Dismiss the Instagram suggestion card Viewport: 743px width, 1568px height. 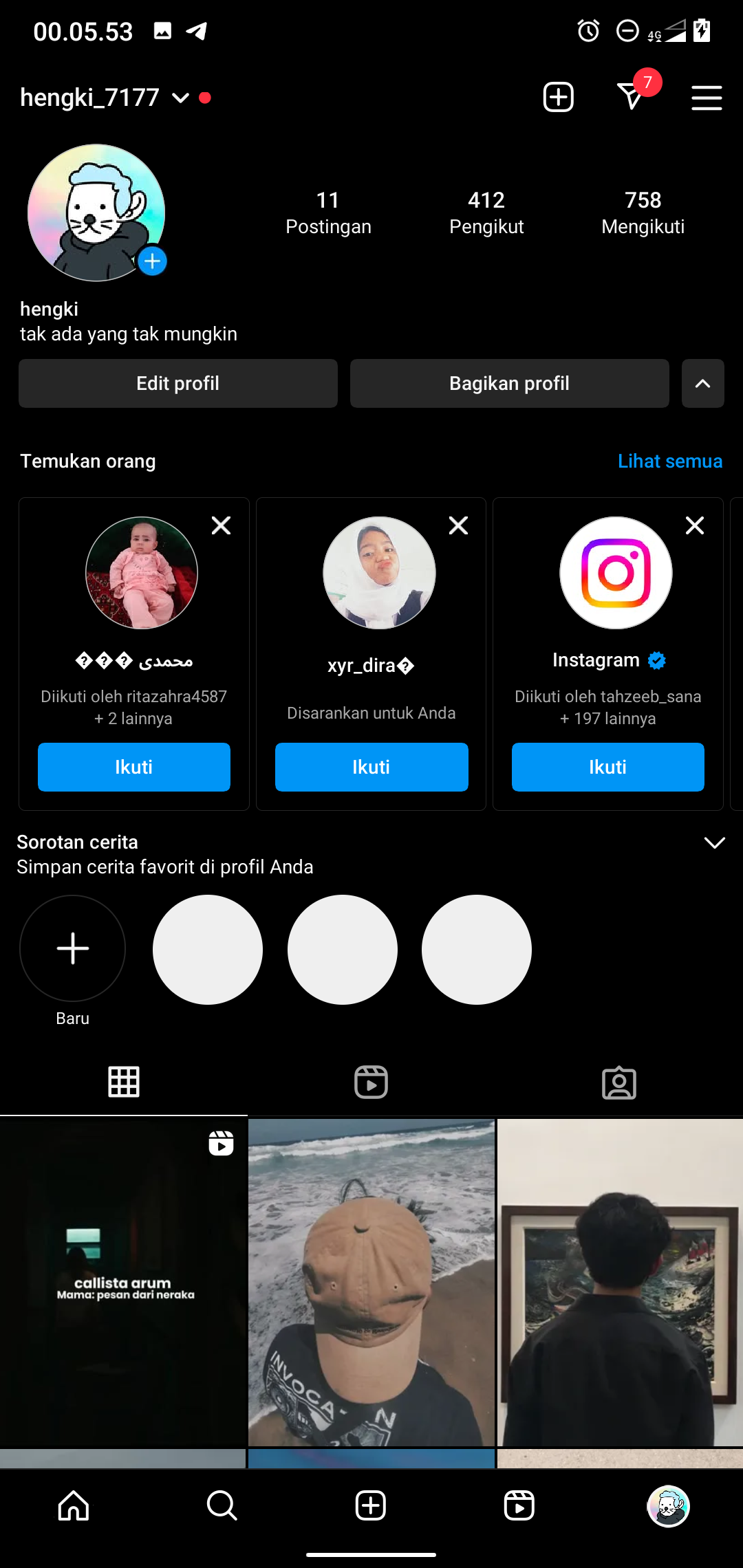click(x=695, y=525)
